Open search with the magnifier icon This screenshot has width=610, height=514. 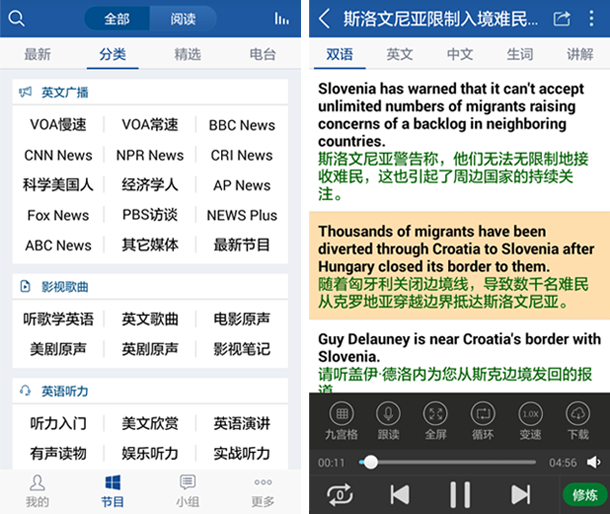(x=17, y=18)
